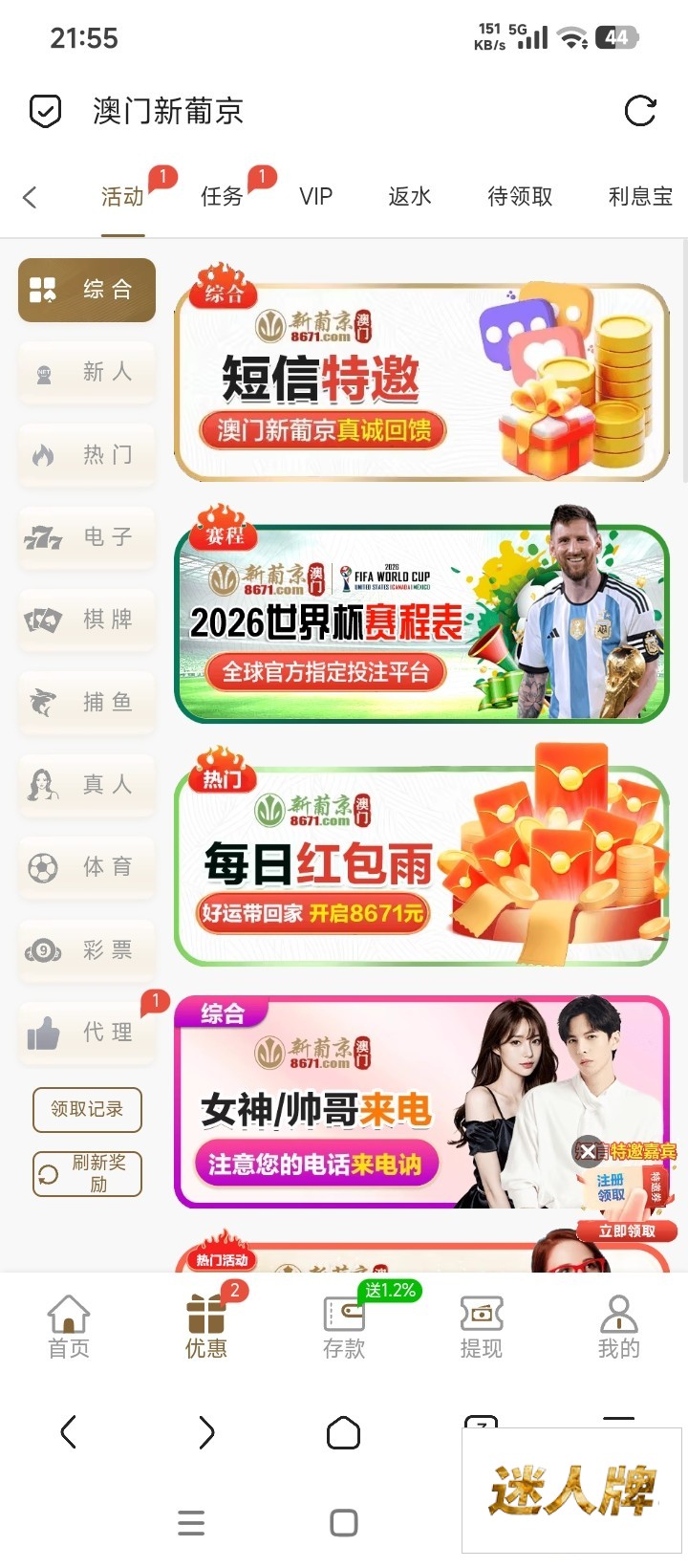Open the 存款 bottom tab
Viewport: 688px width, 1568px height.
click(x=344, y=1327)
